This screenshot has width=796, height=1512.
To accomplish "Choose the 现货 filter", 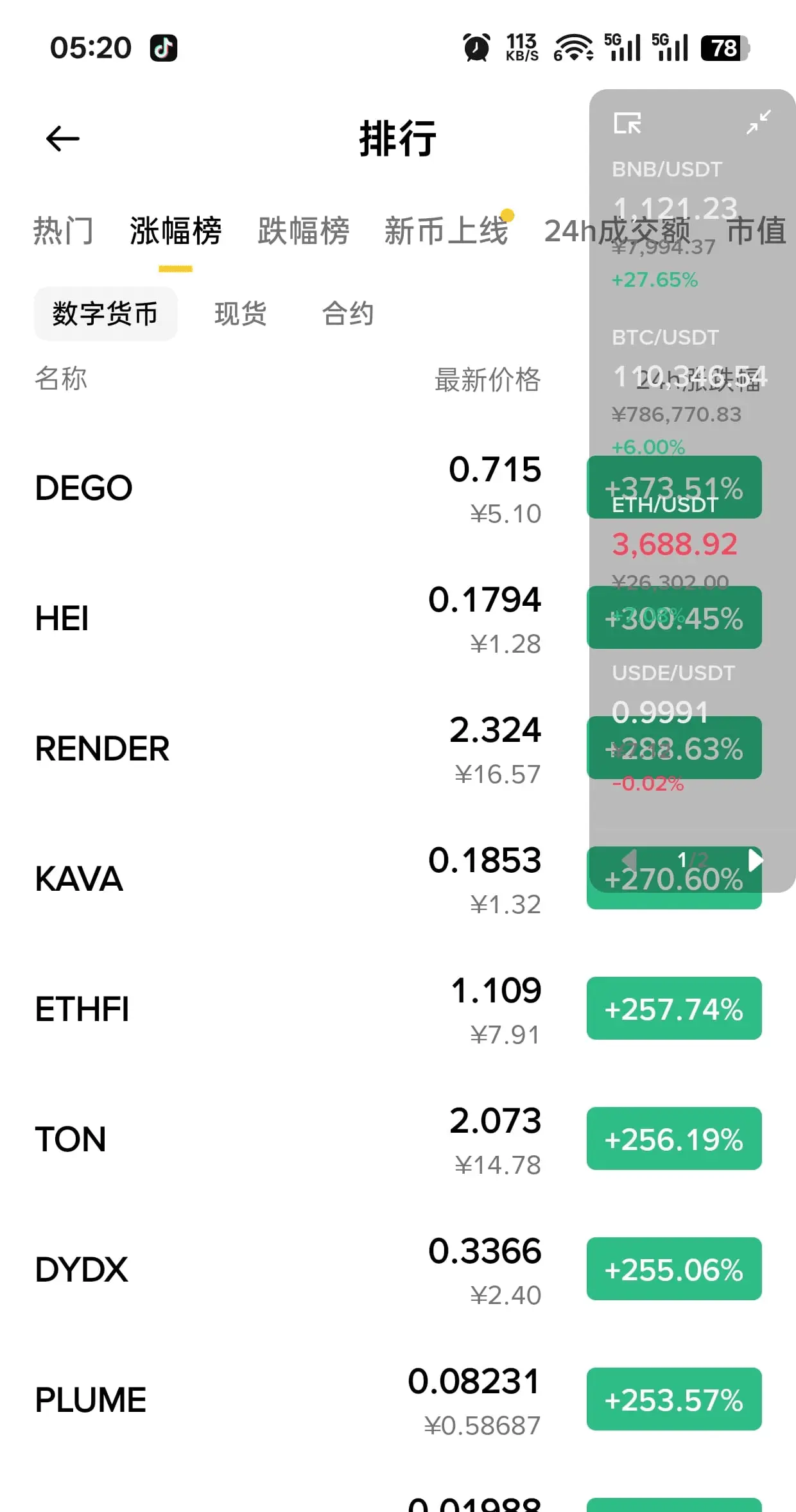I will tap(240, 314).
